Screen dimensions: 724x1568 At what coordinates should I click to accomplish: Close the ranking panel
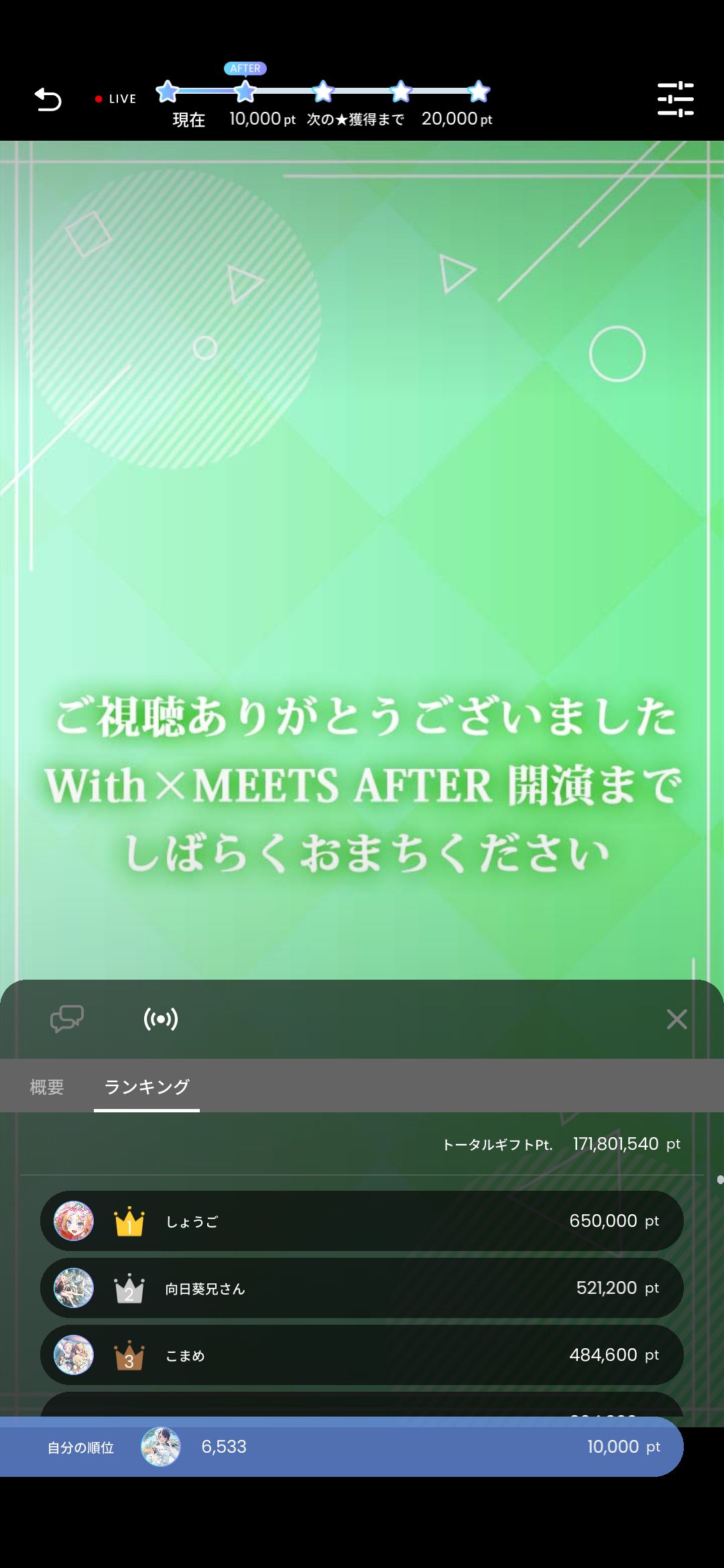point(676,1019)
